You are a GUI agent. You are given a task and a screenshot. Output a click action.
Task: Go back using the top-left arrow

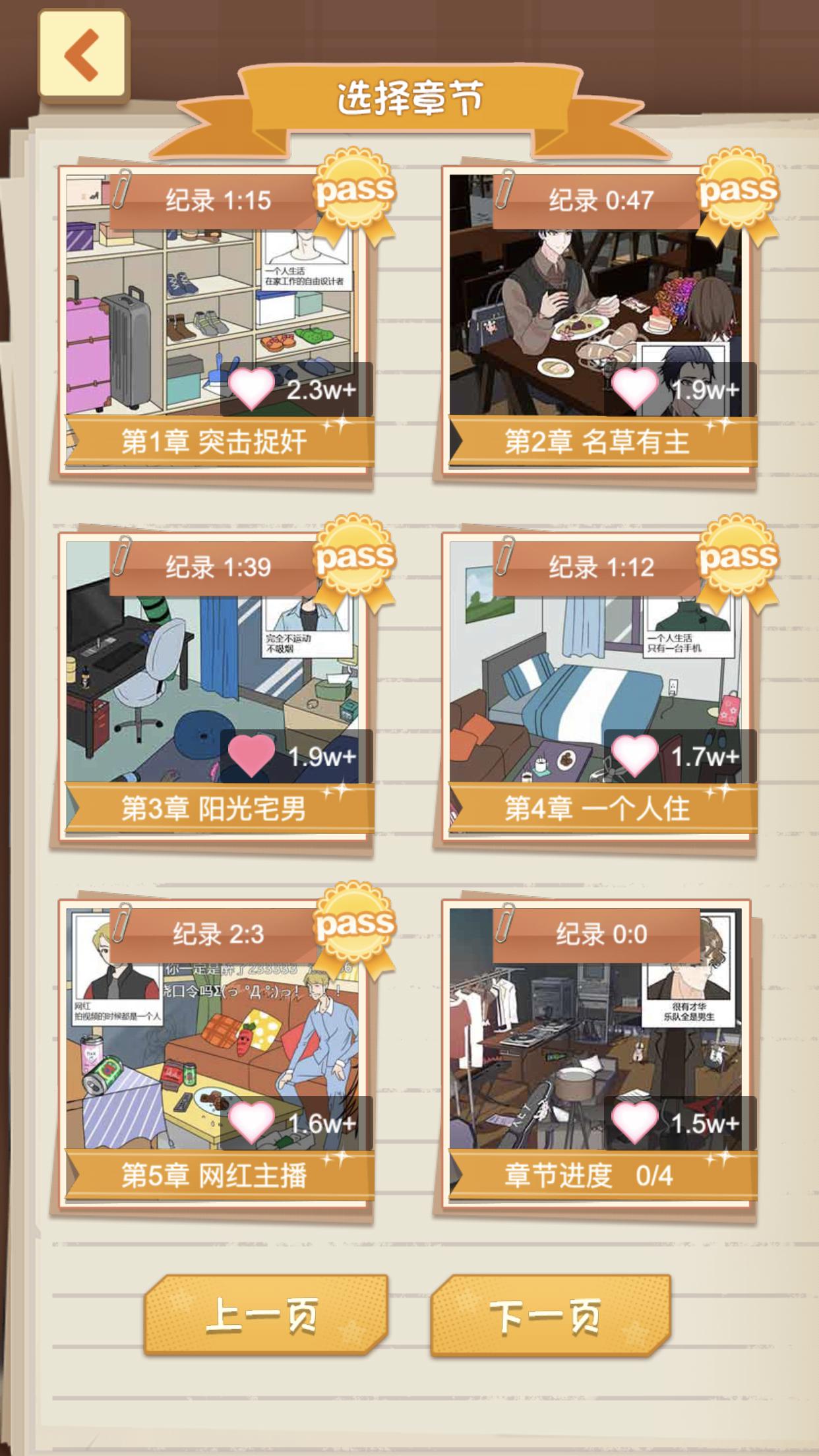click(84, 55)
